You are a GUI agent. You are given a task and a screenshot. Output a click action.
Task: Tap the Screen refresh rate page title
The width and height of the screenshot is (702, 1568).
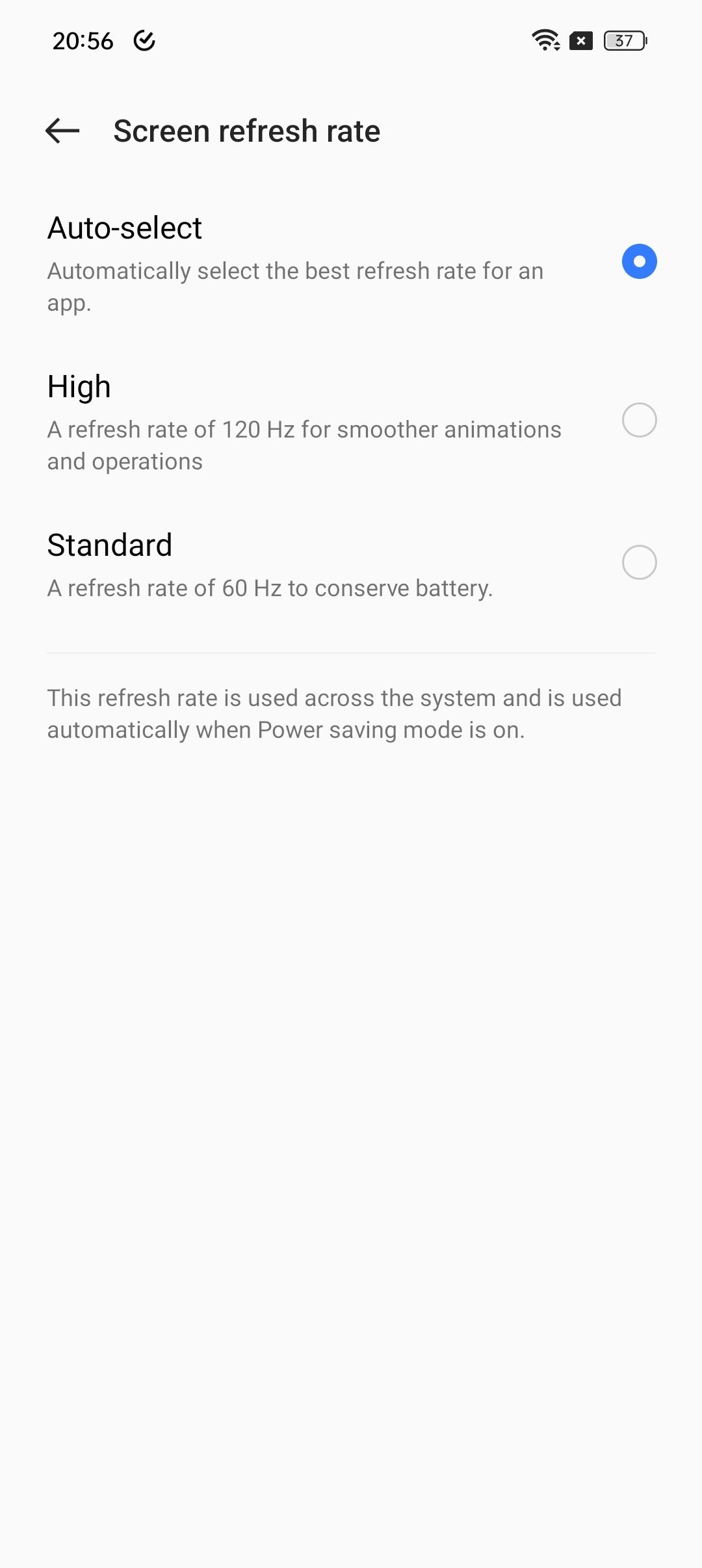[247, 131]
